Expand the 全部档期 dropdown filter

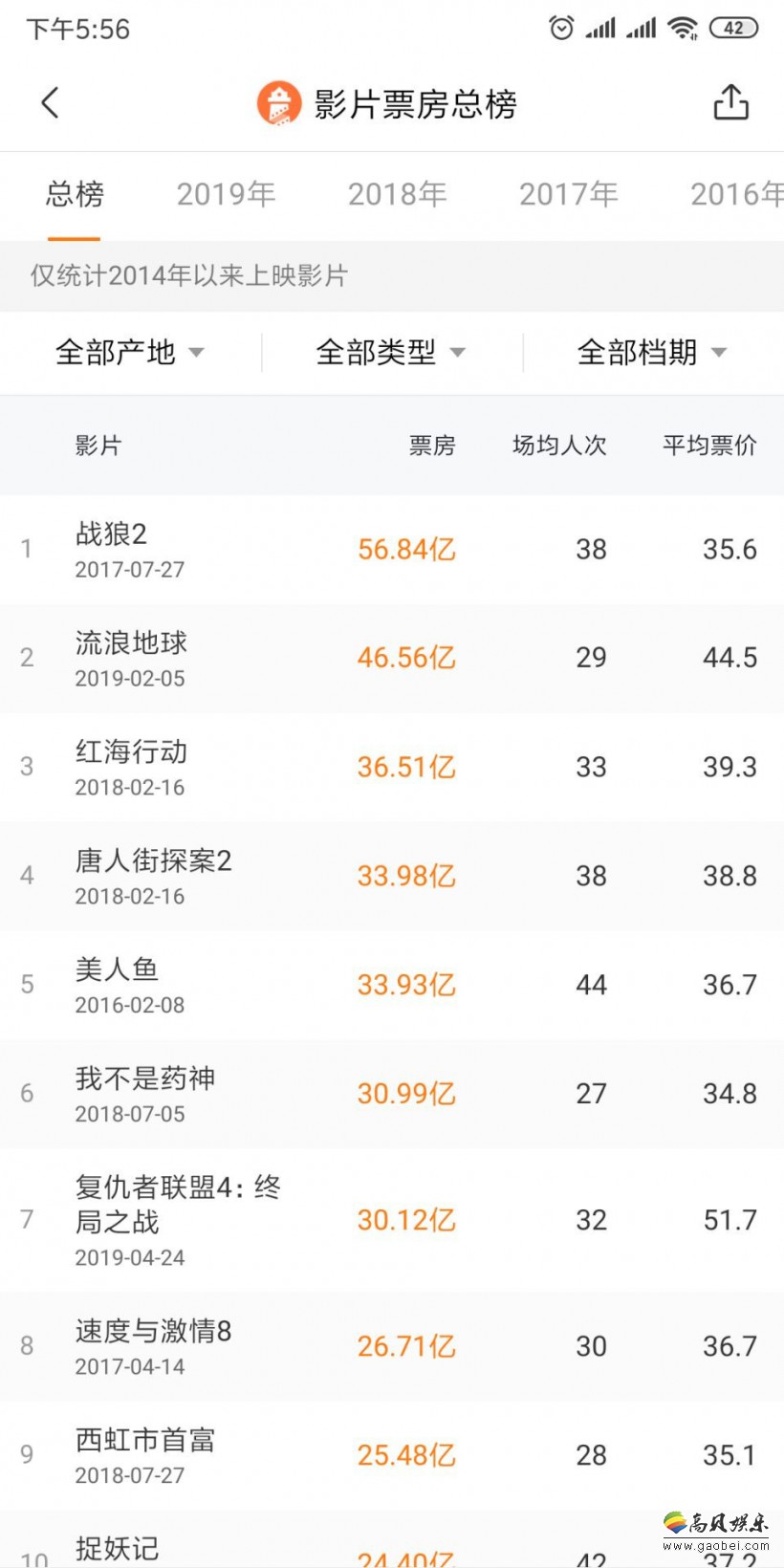click(652, 352)
